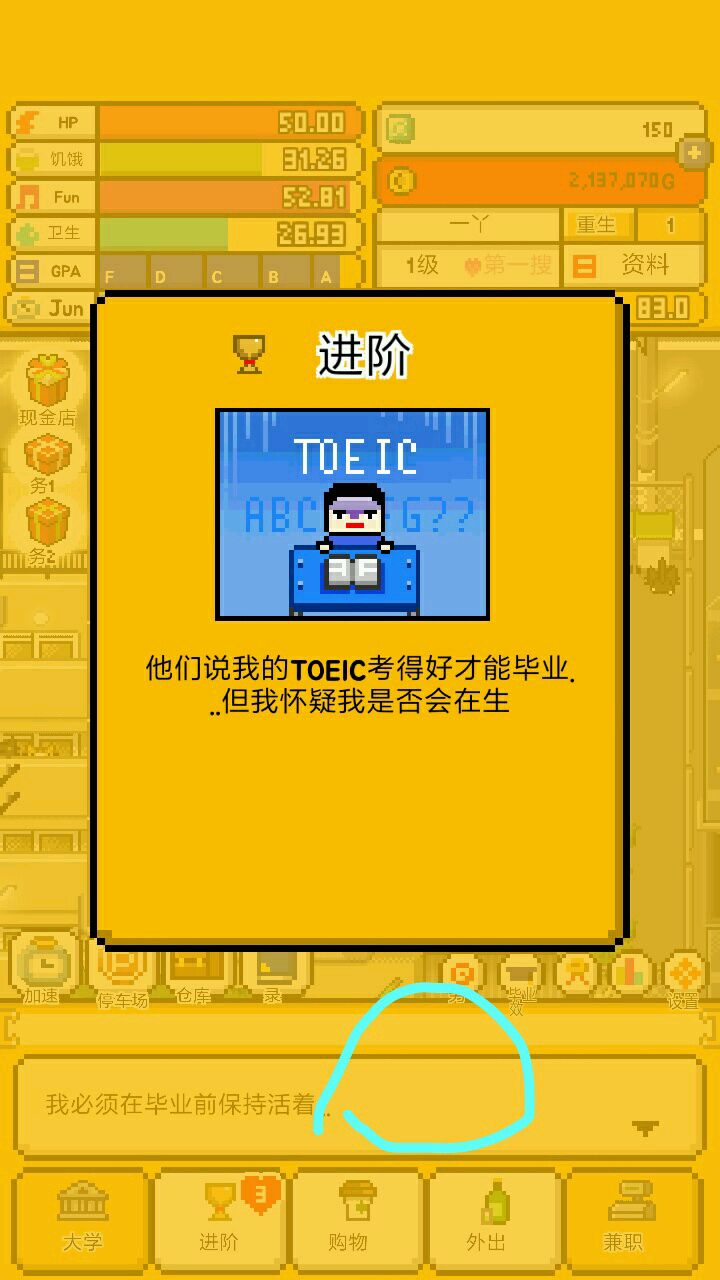Screen dimensions: 720x1280
Task: Open the 现金店 cash shop
Action: tap(47, 388)
